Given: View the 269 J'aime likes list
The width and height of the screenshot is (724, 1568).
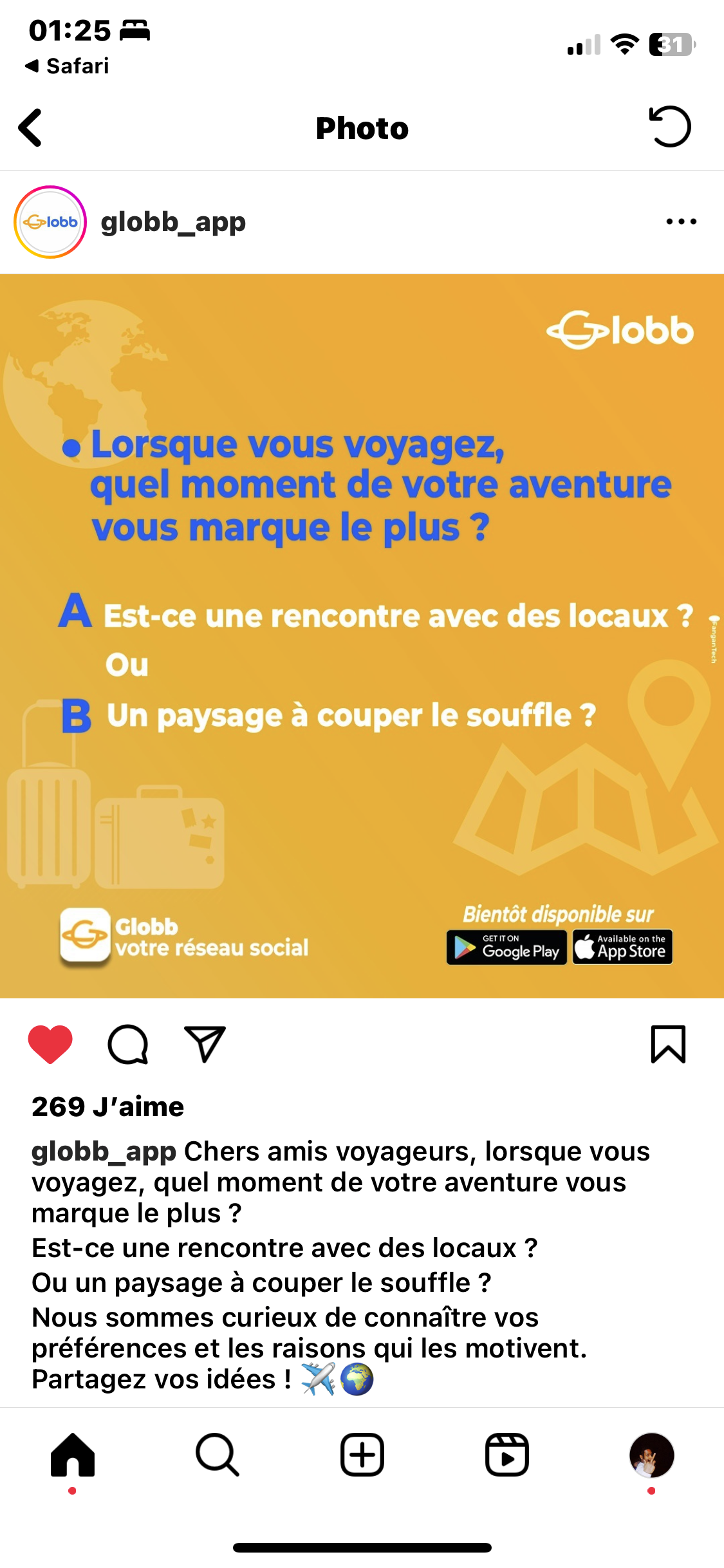Looking at the screenshot, I should [x=108, y=1107].
